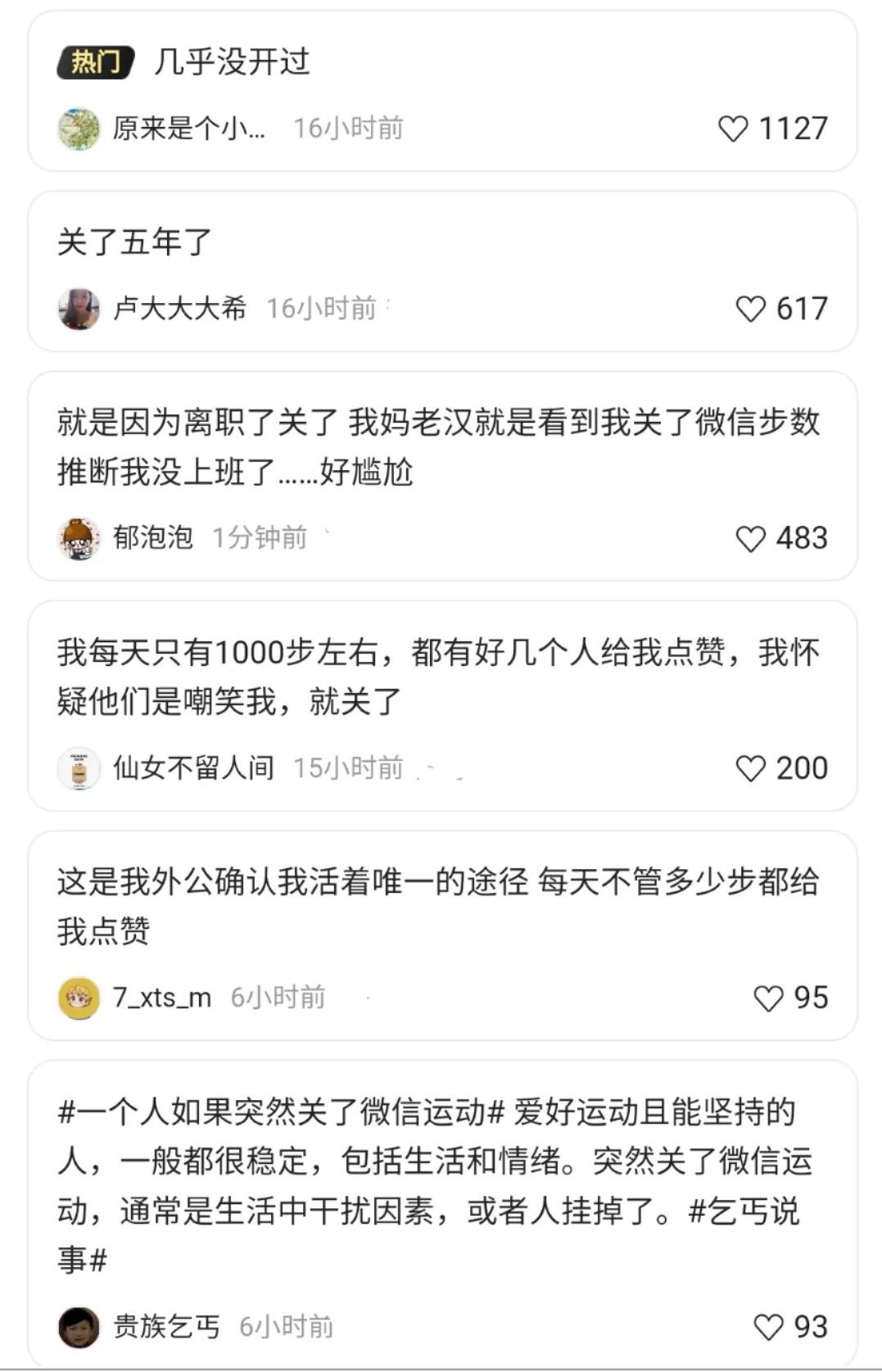Open the profile of 原来是个小…

[x=79, y=129]
